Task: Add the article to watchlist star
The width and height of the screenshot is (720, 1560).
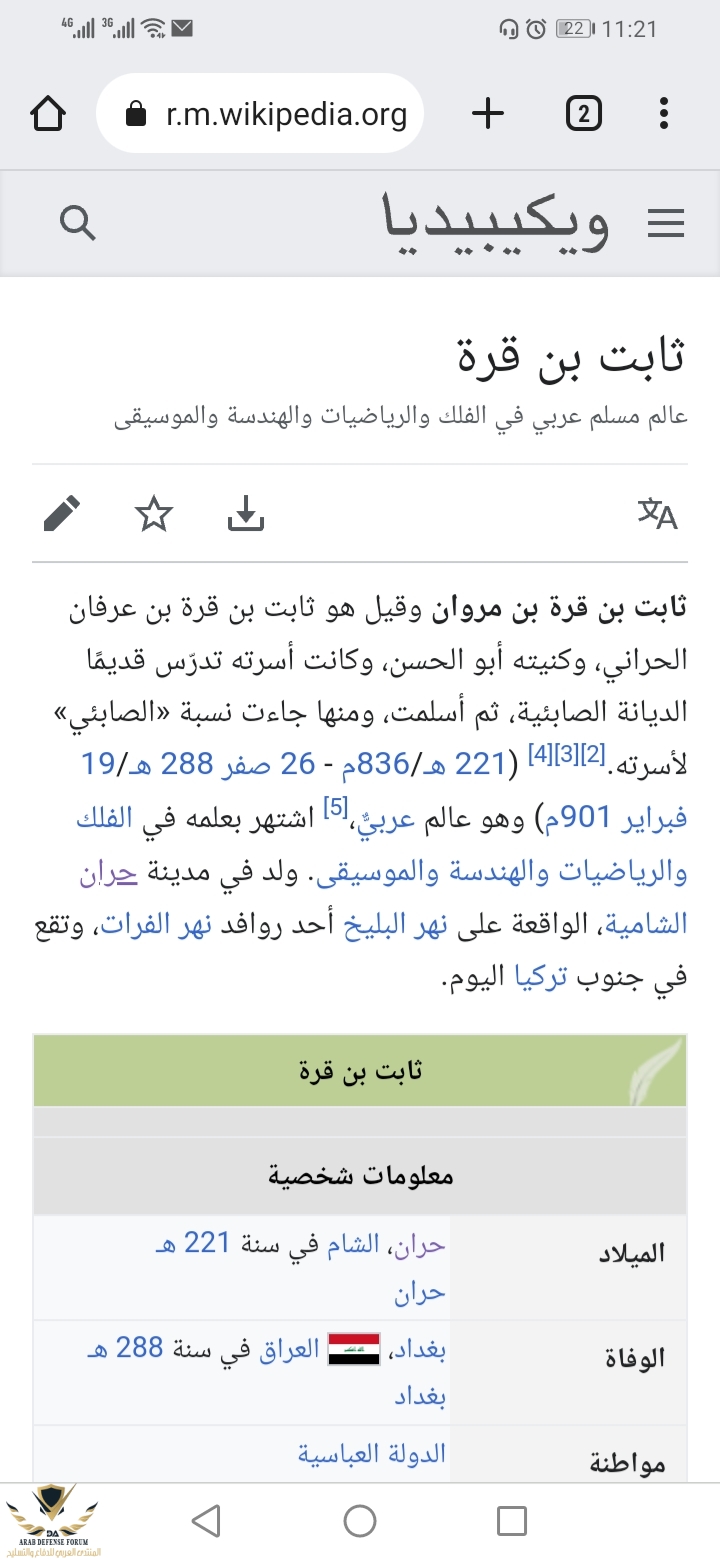Action: [x=154, y=514]
